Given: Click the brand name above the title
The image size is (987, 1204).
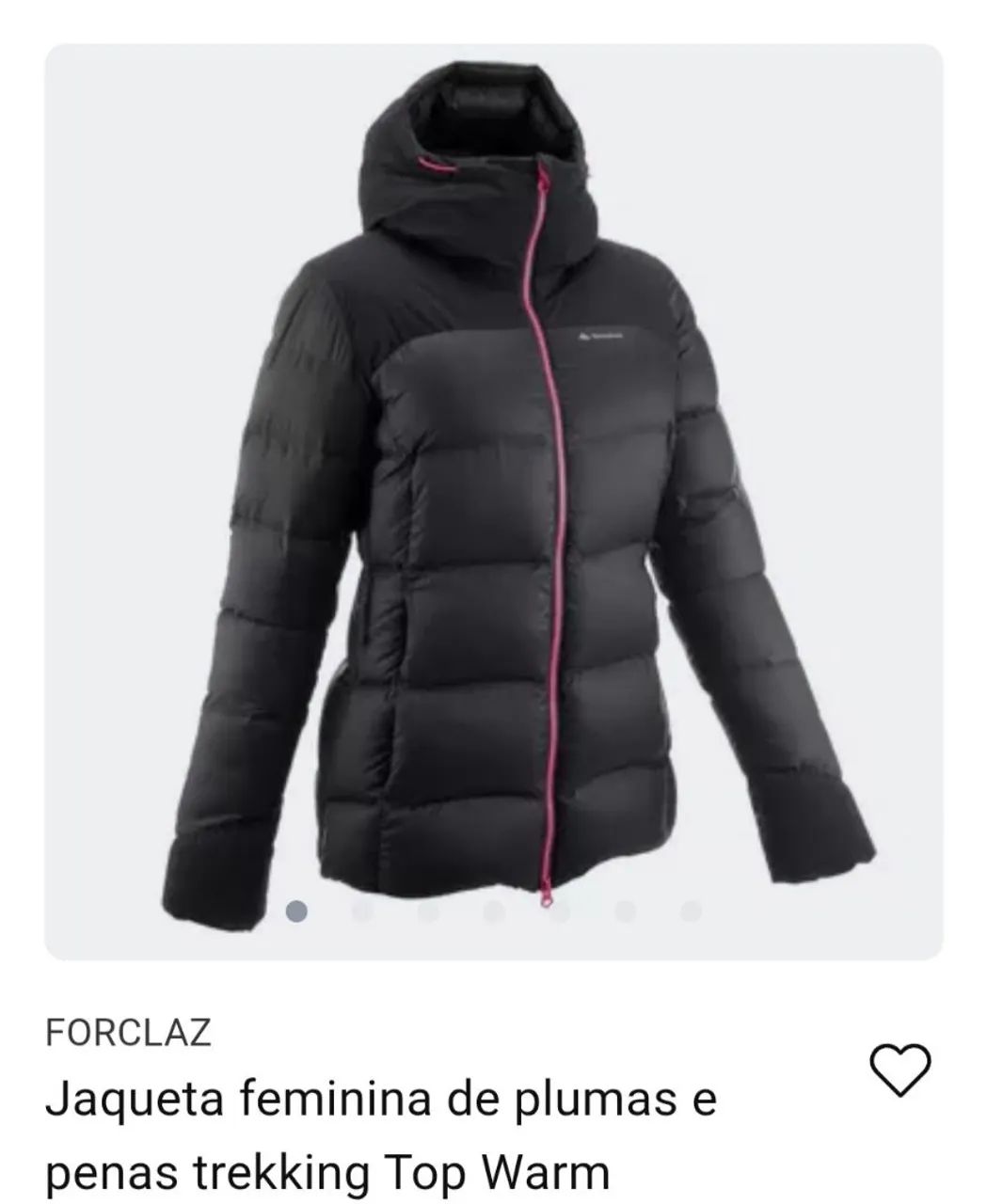Looking at the screenshot, I should tap(129, 1035).
